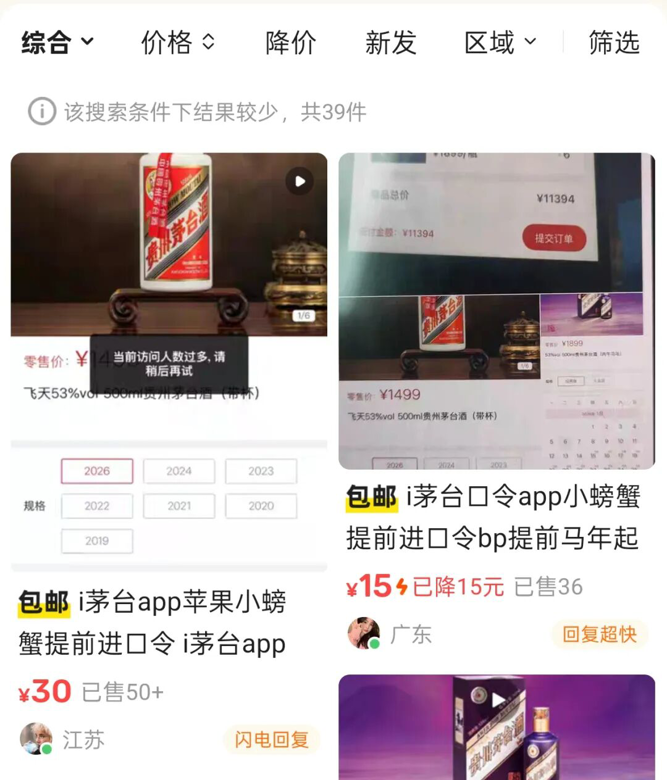Expand the 区域 region dropdown
667x780 pixels.
click(x=500, y=42)
